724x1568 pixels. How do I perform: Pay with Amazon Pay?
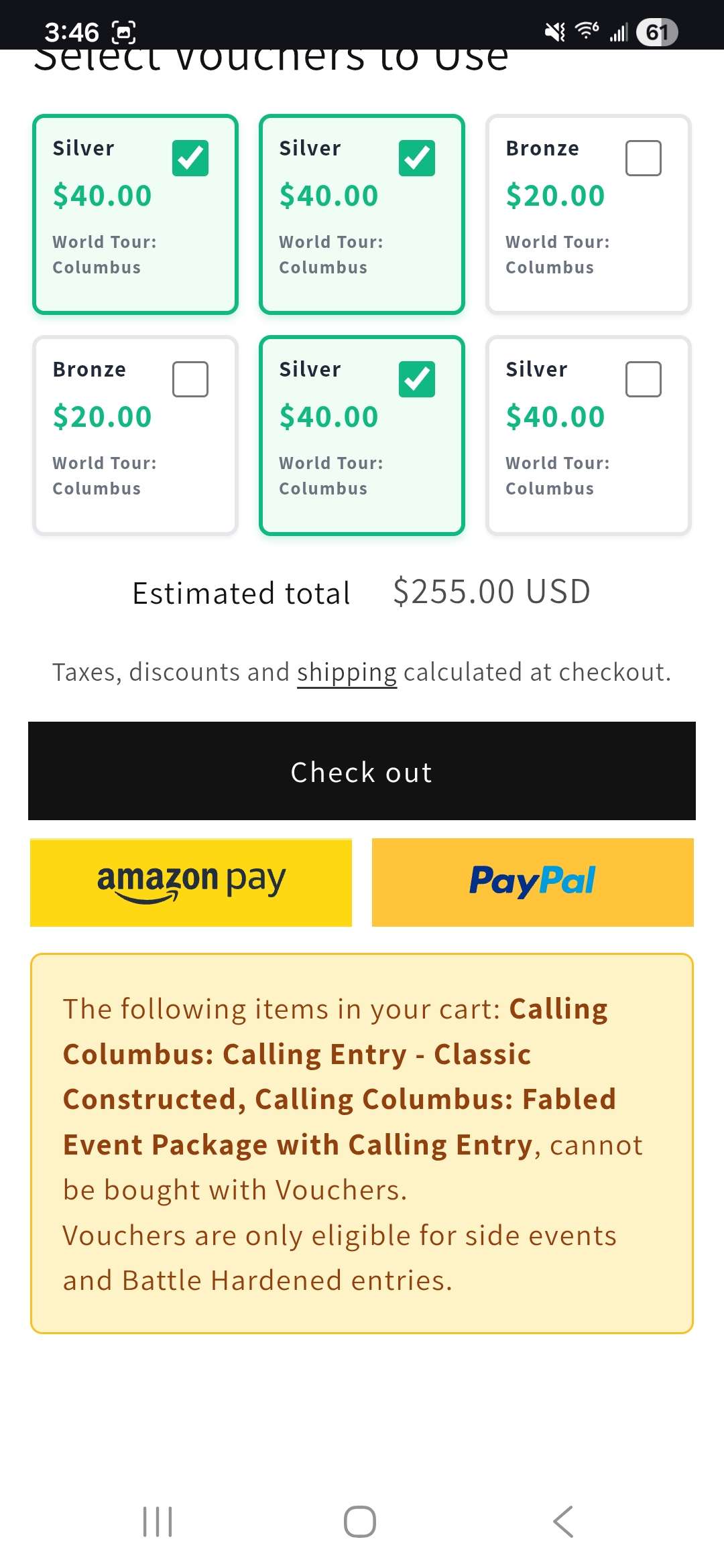click(x=191, y=882)
